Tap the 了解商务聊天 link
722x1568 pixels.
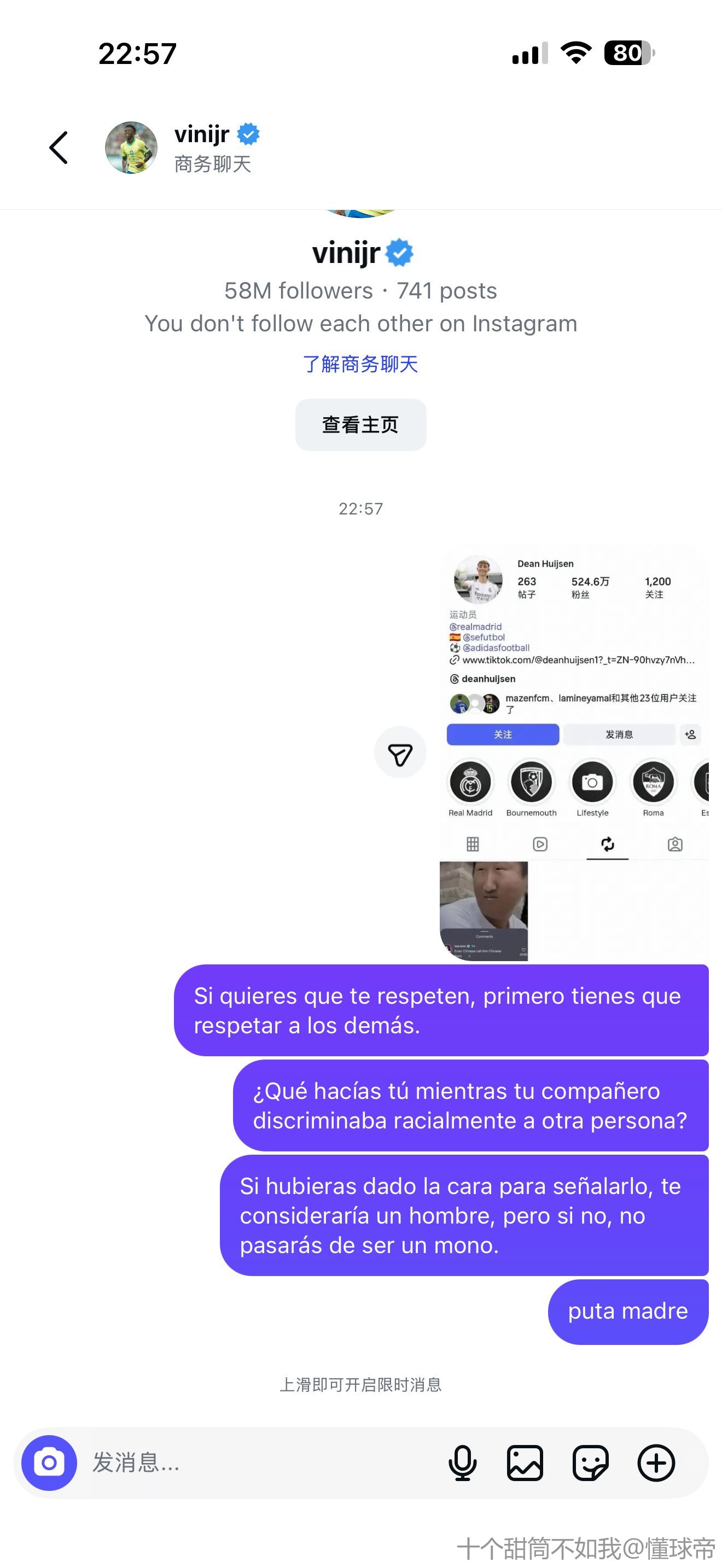360,364
